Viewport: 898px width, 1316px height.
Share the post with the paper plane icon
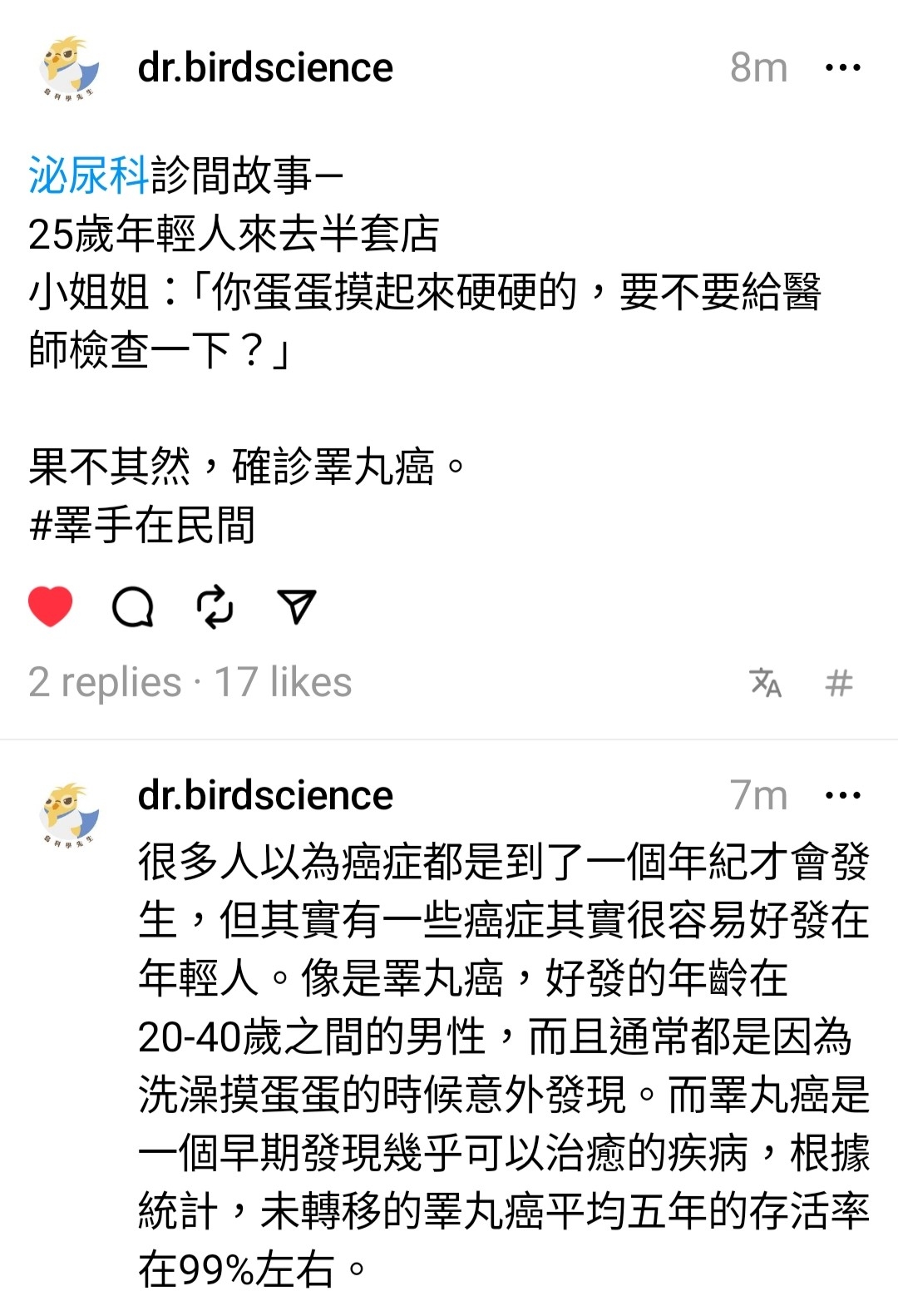[x=296, y=606]
